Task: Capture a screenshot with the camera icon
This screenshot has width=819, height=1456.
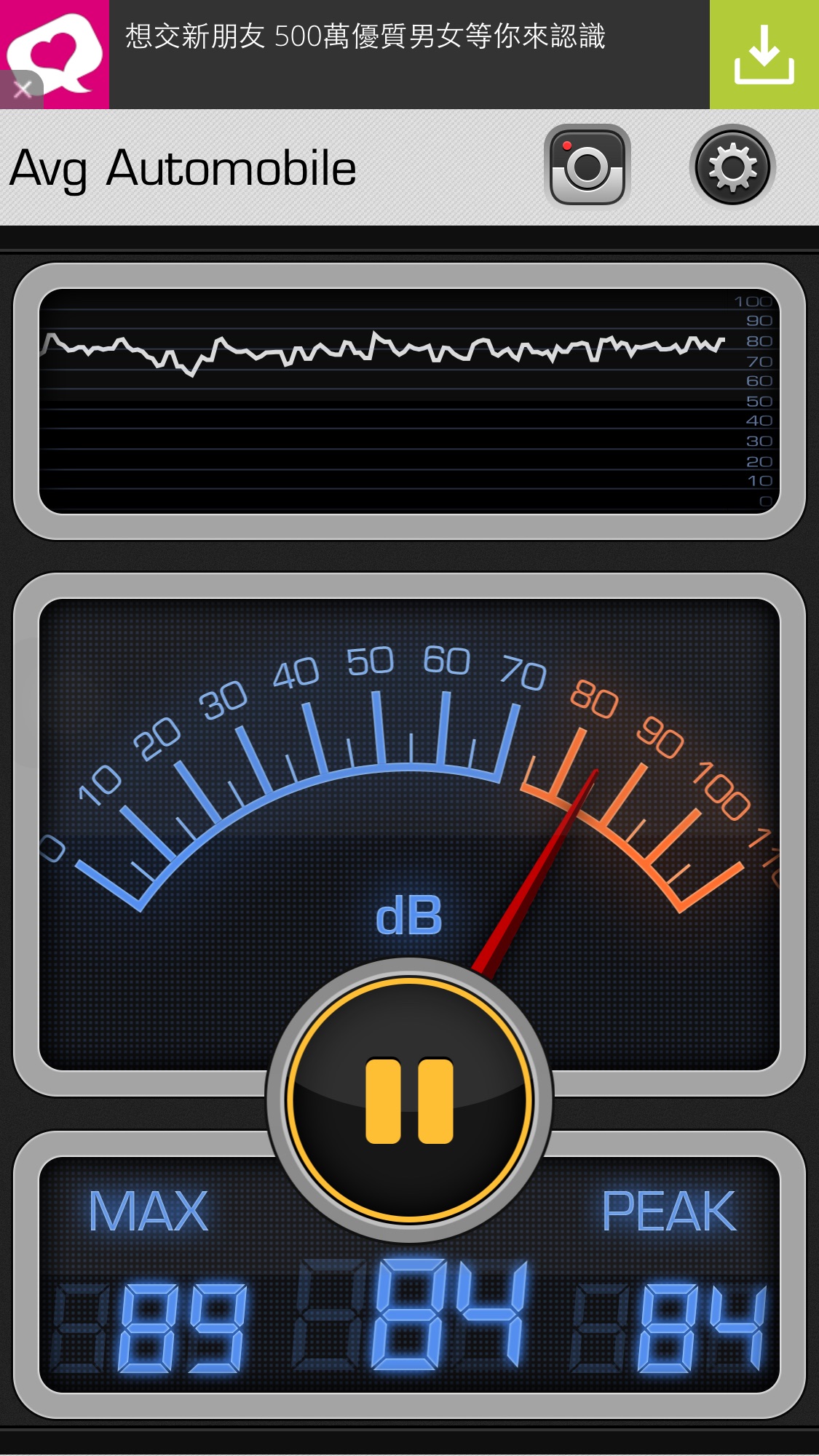Action: [587, 167]
